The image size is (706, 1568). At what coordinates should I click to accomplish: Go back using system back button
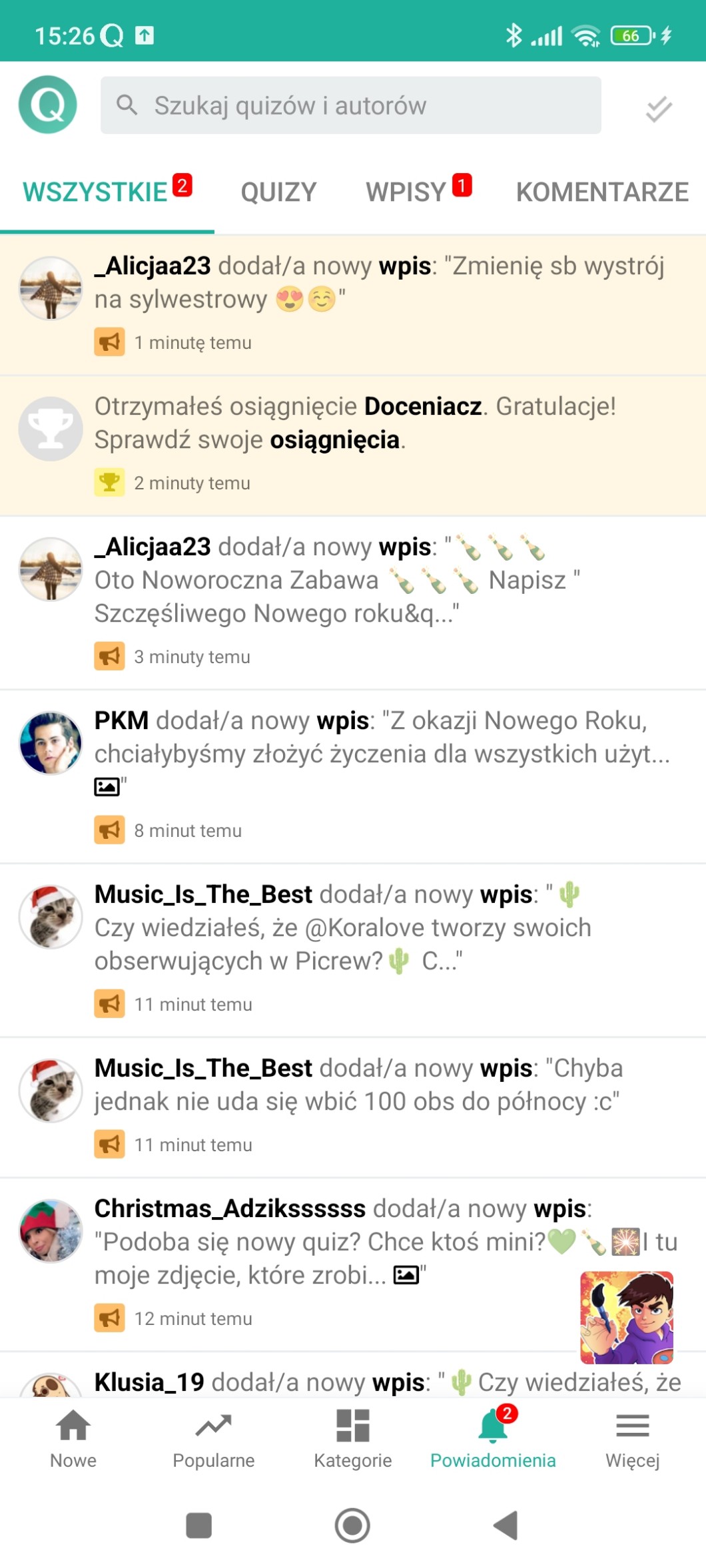506,1525
